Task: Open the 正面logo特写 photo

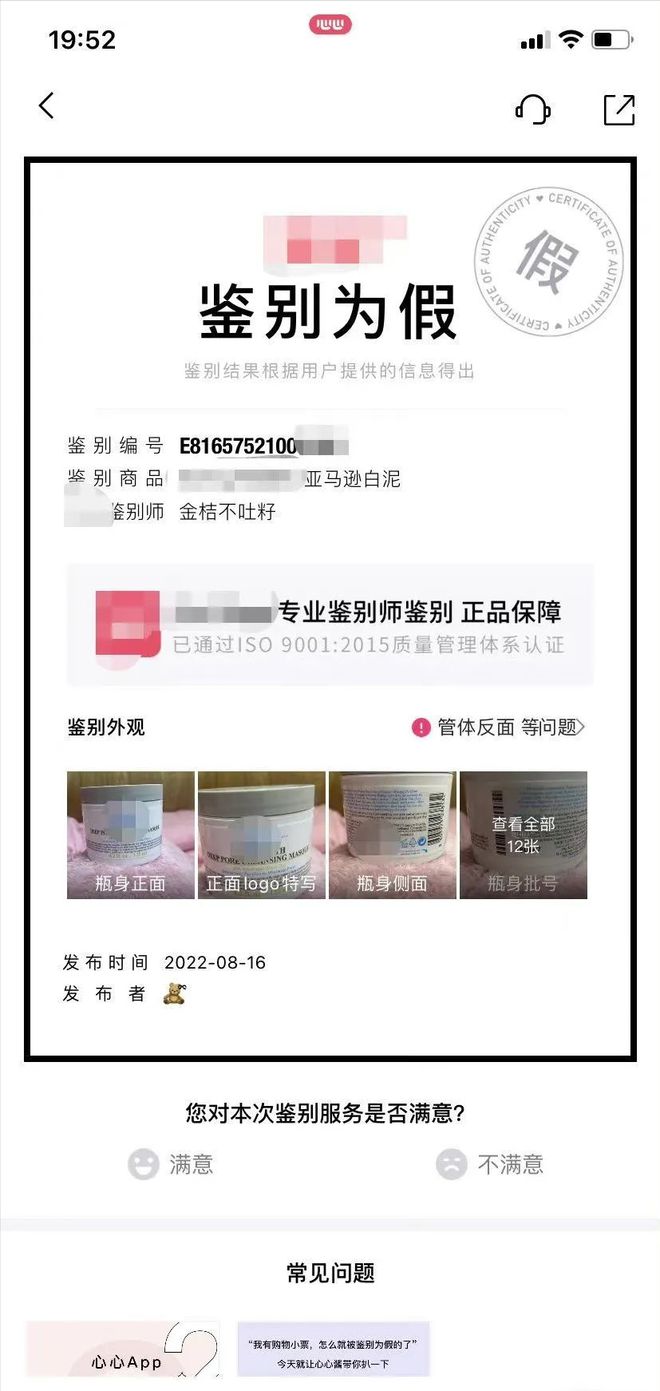Action: [261, 835]
